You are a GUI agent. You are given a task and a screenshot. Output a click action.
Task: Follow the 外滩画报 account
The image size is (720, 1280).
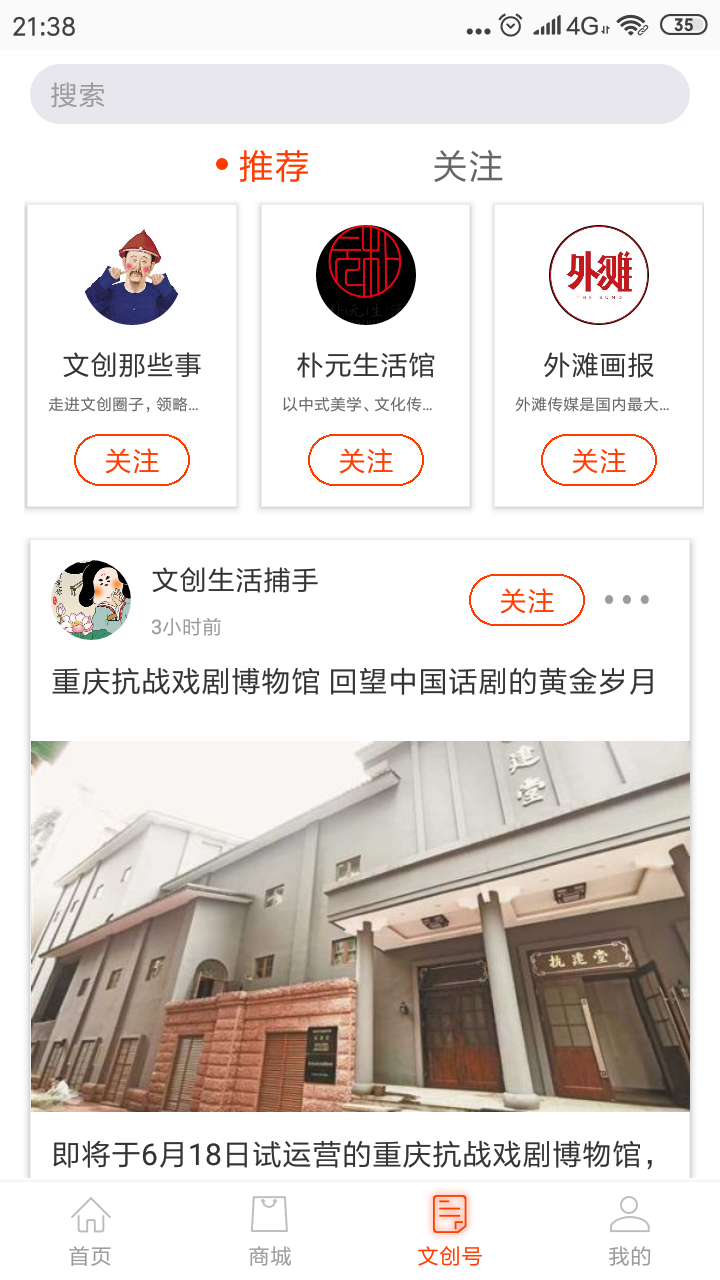[x=599, y=461]
